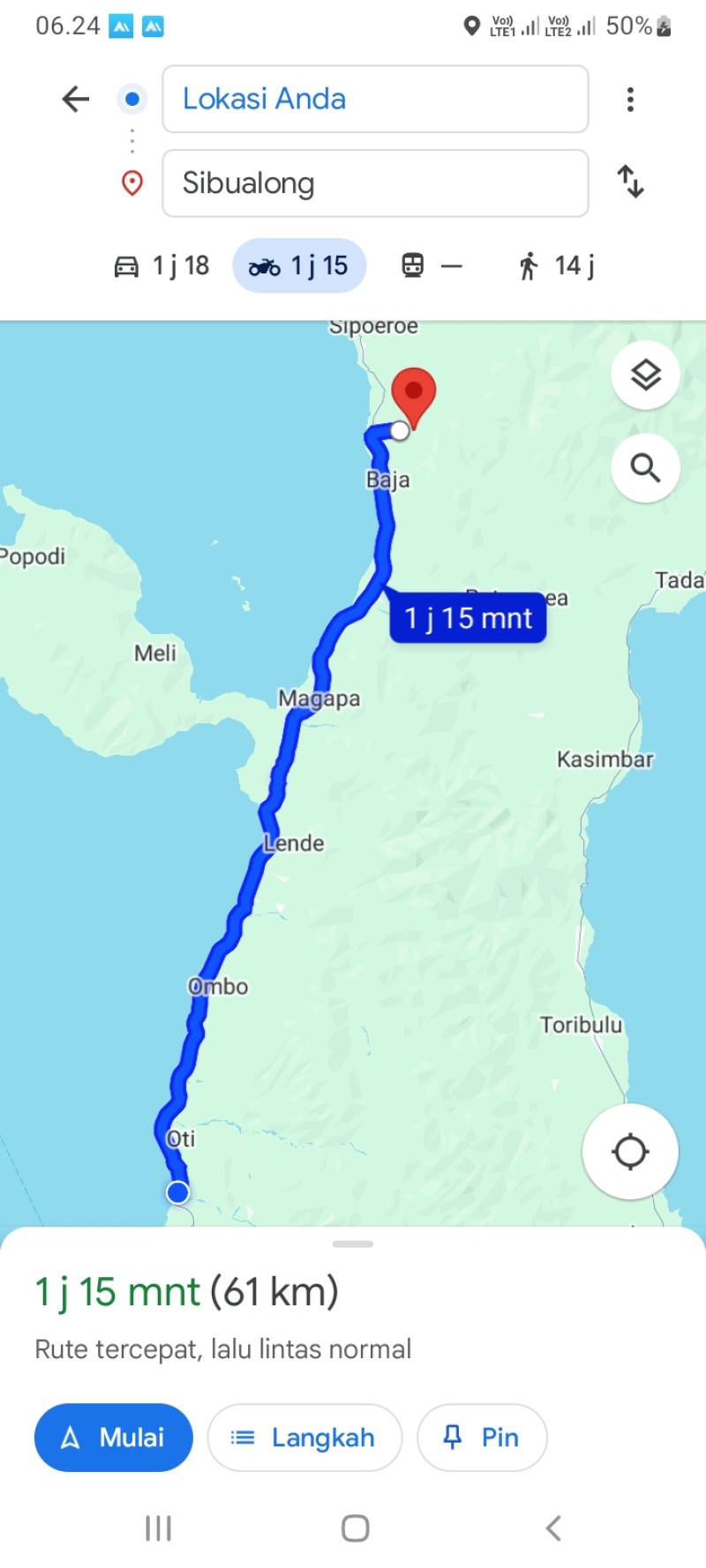Search along the route with magnifier
The image size is (706, 1568).
(646, 468)
